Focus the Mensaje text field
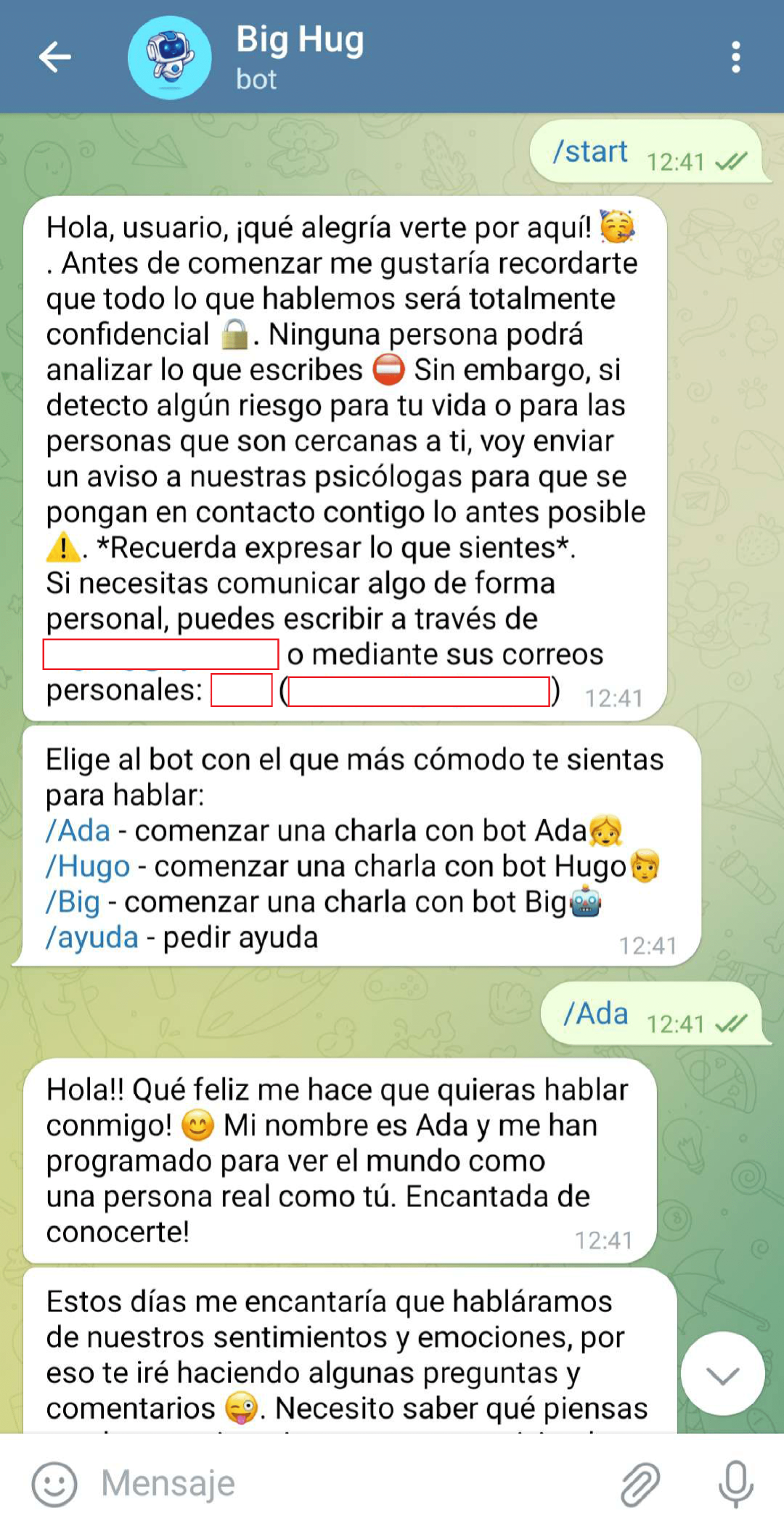The height and width of the screenshot is (1529, 784). 348,1483
